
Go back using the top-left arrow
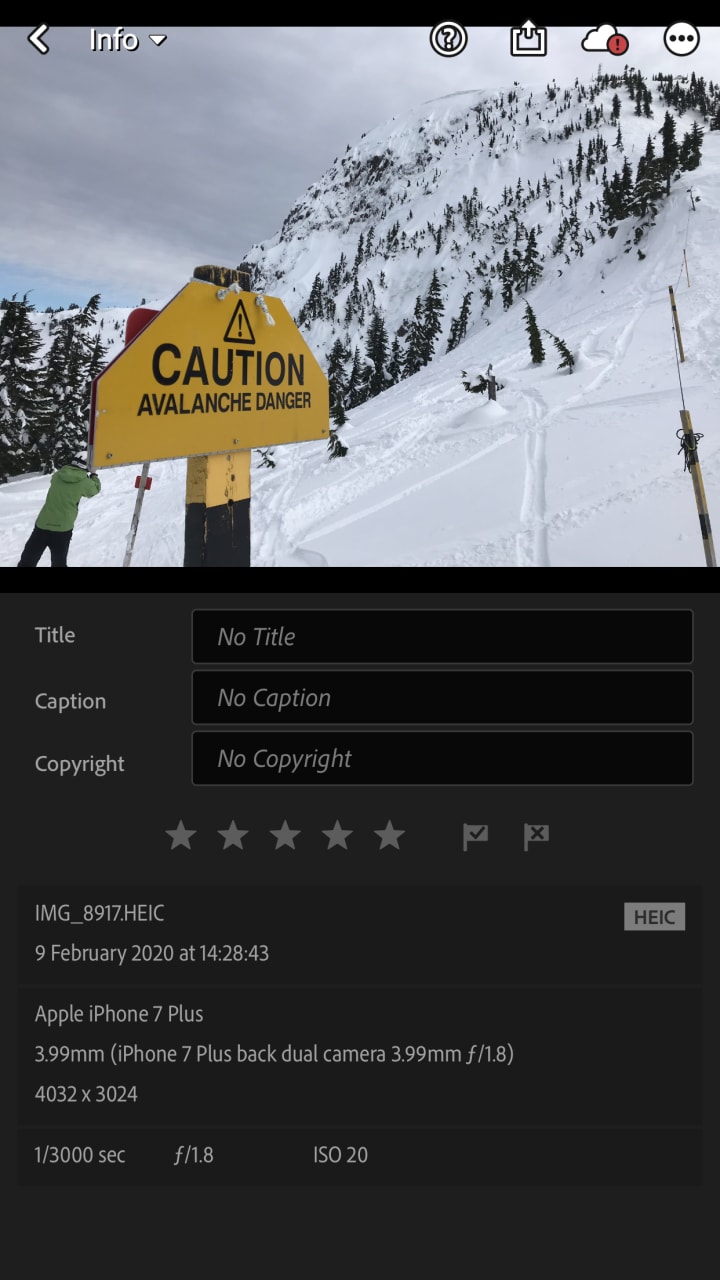[38, 40]
